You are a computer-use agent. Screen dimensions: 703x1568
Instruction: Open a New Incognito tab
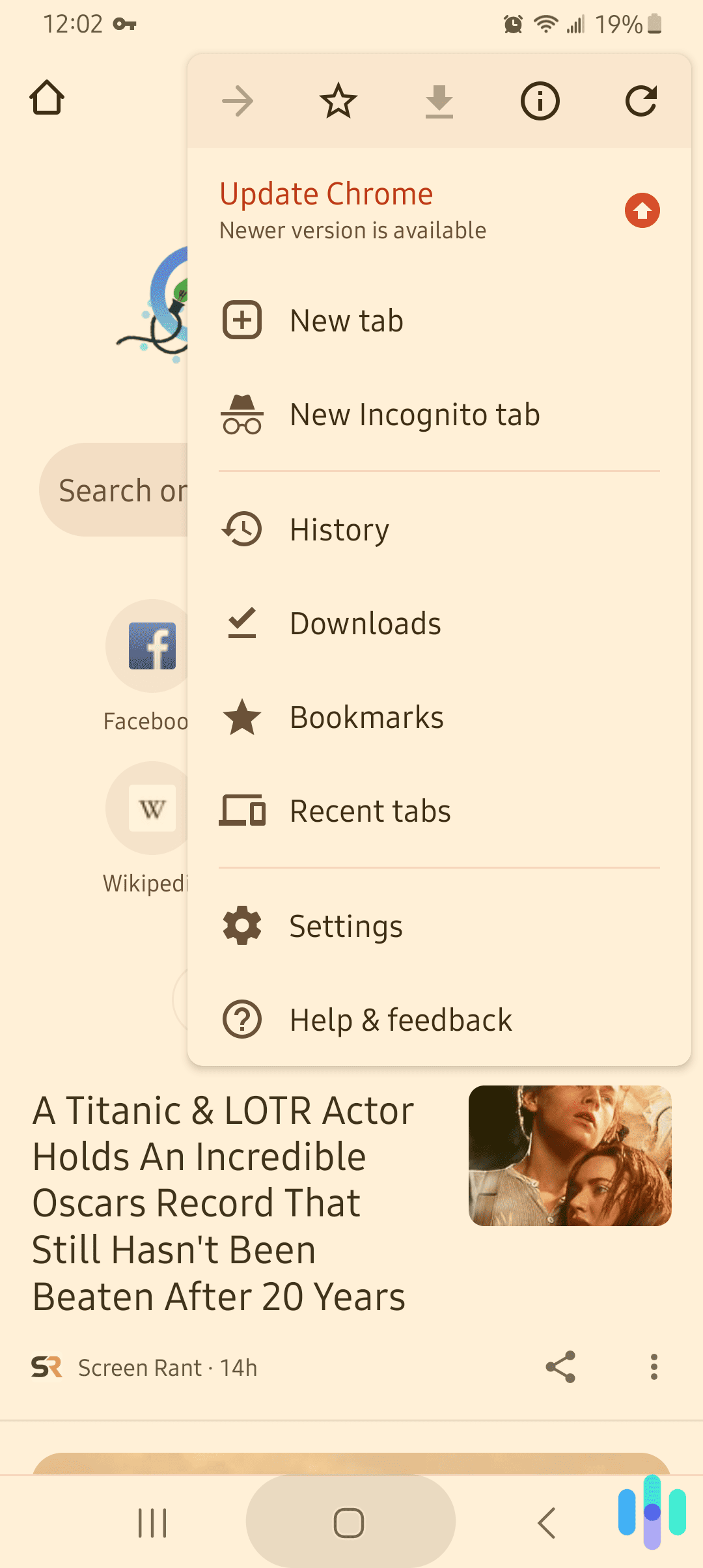tap(415, 413)
